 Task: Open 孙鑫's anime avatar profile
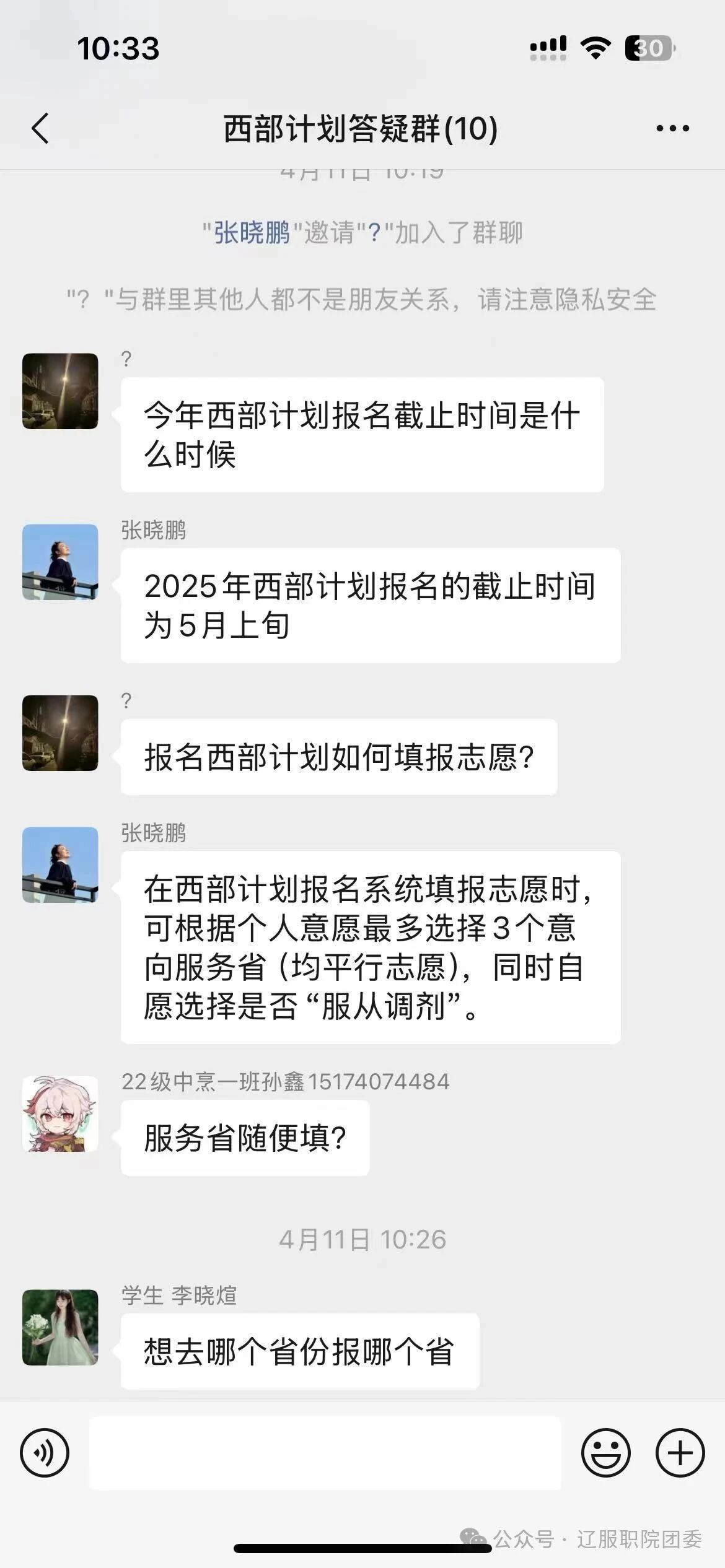(60, 1113)
